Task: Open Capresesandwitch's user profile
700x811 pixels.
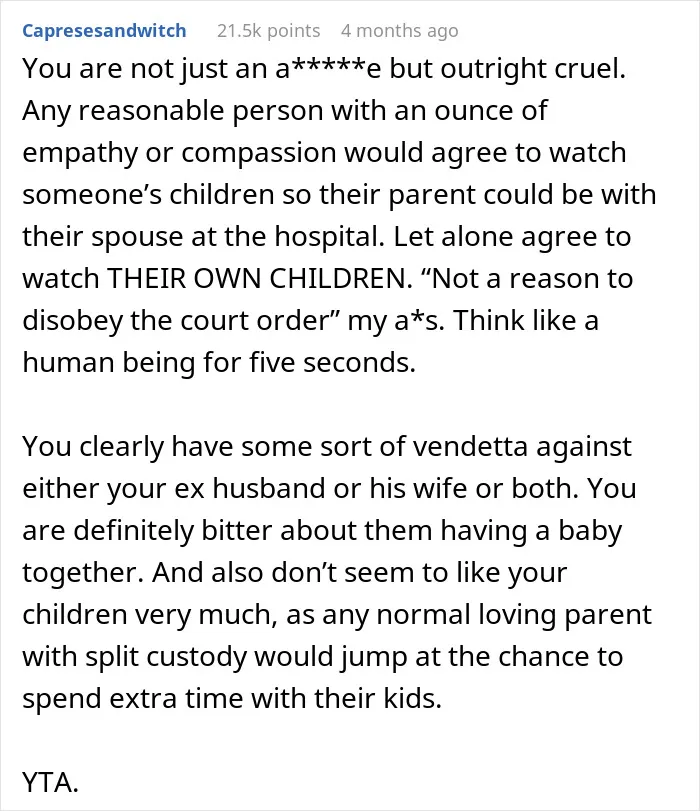Action: point(104,31)
